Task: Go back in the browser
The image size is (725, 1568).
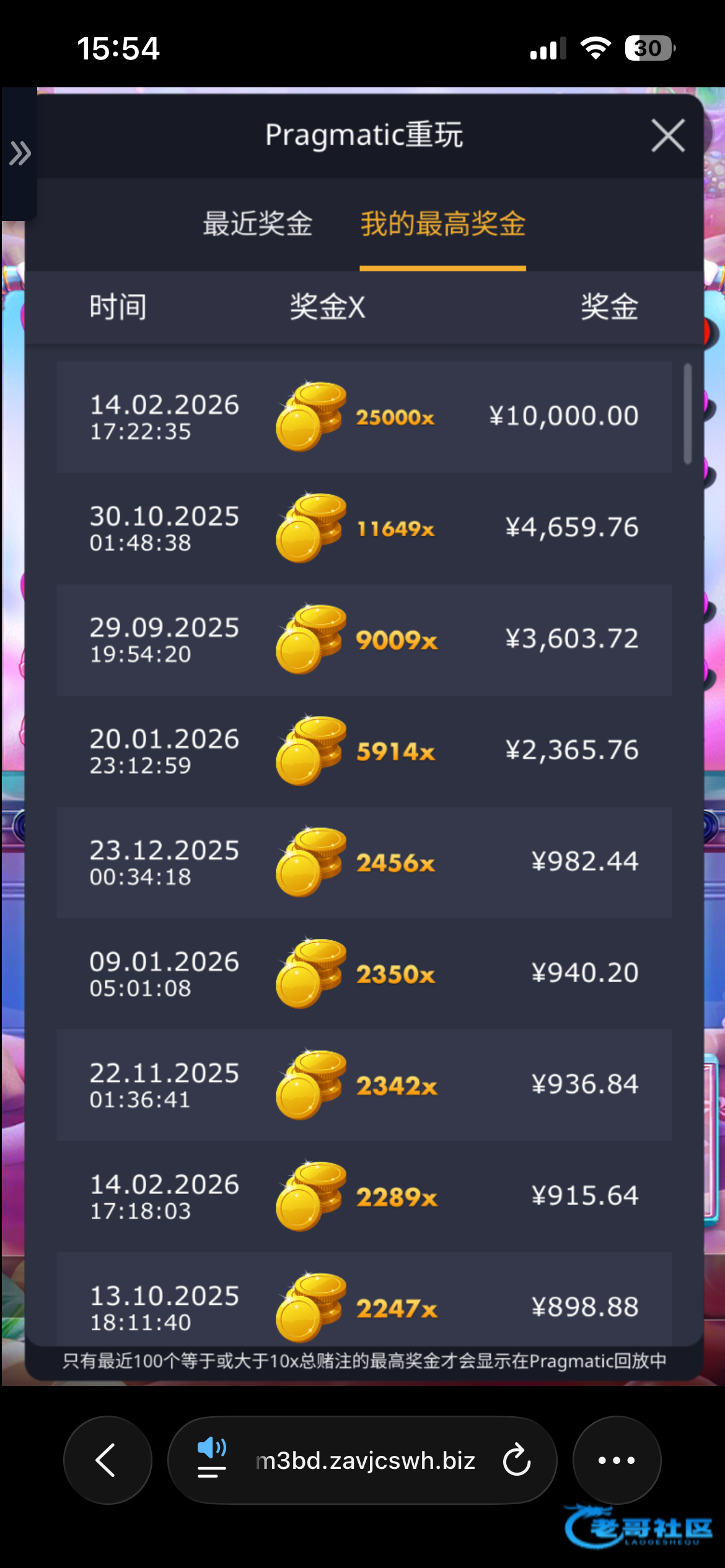Action: coord(107,1460)
